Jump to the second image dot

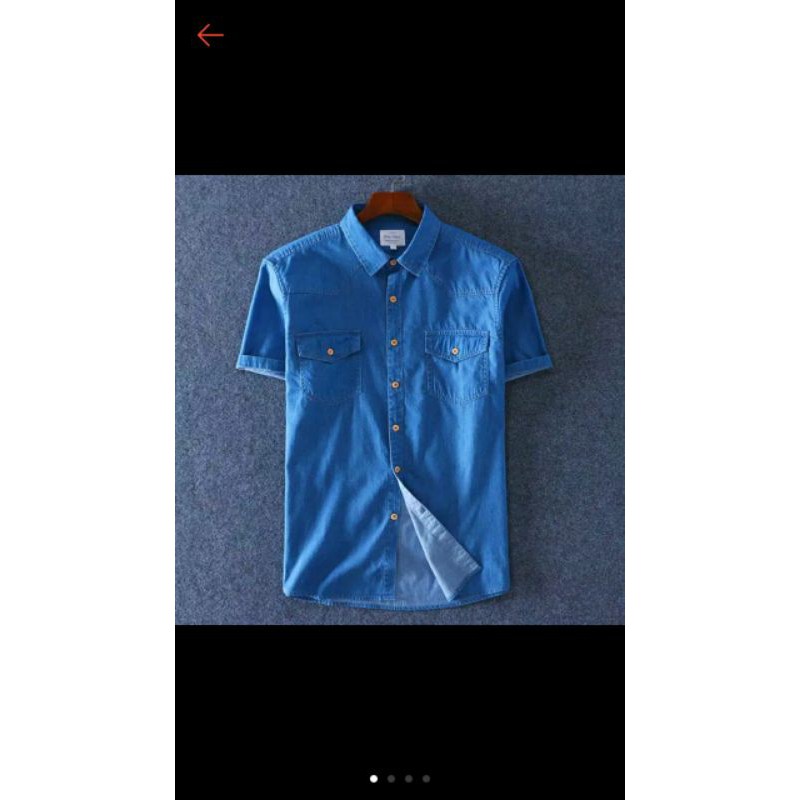[391, 778]
